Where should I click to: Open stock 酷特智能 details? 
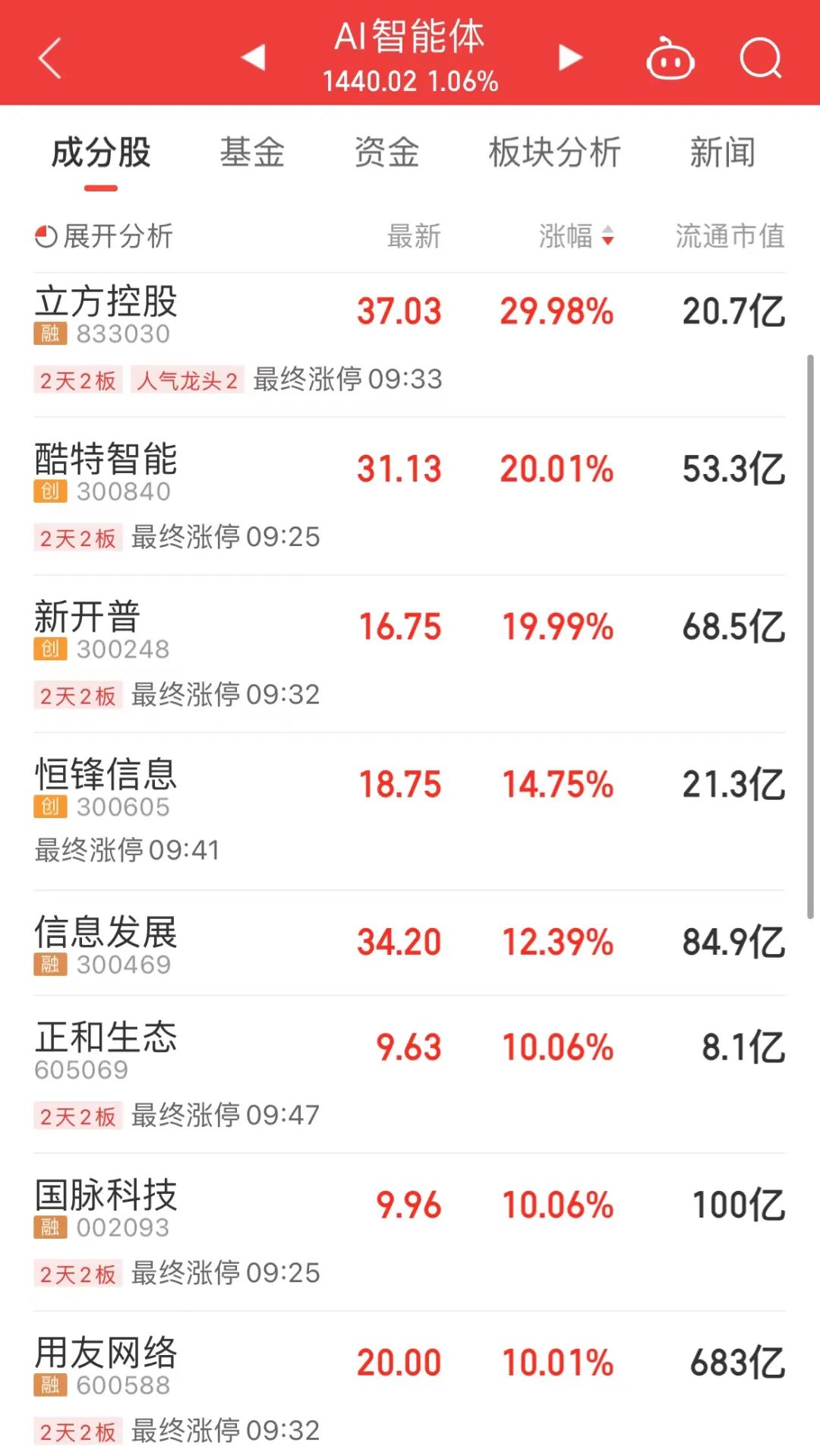pyautogui.click(x=106, y=460)
